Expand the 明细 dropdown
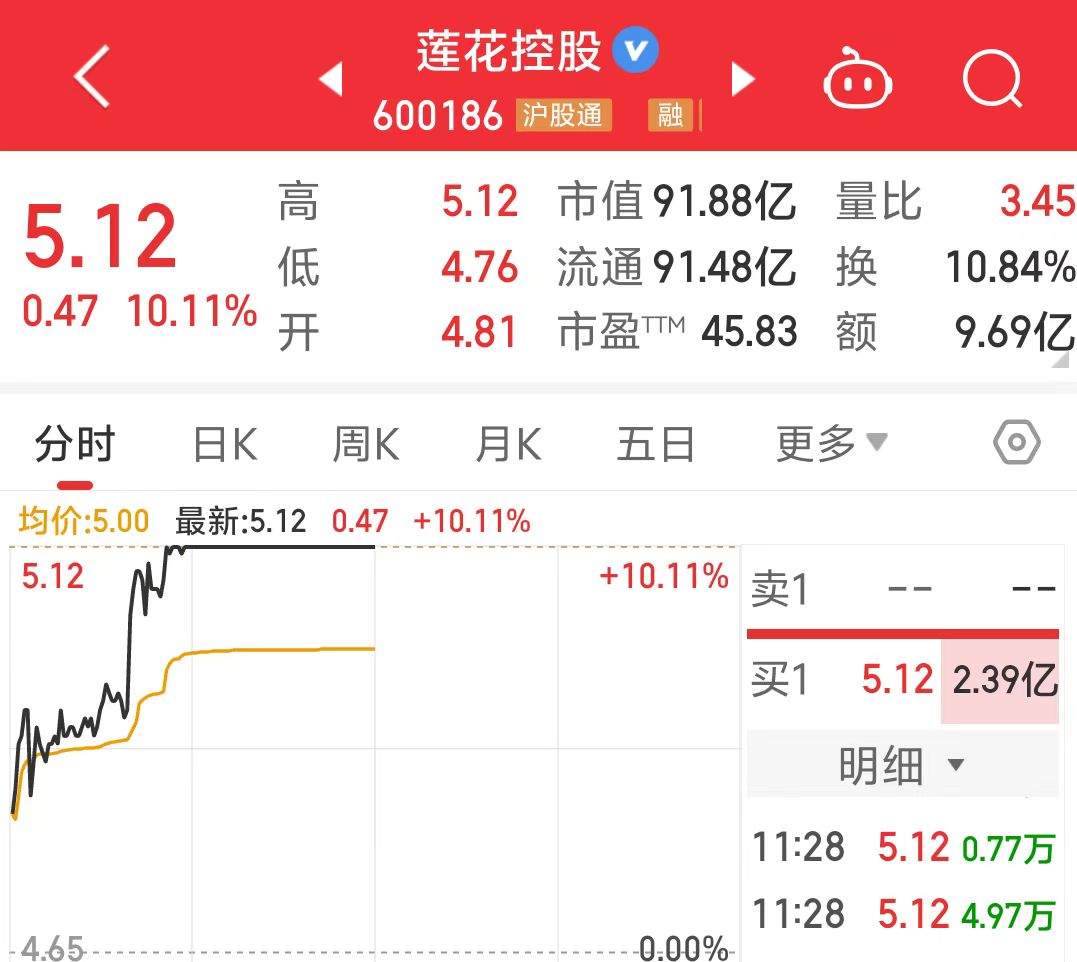 coord(901,766)
